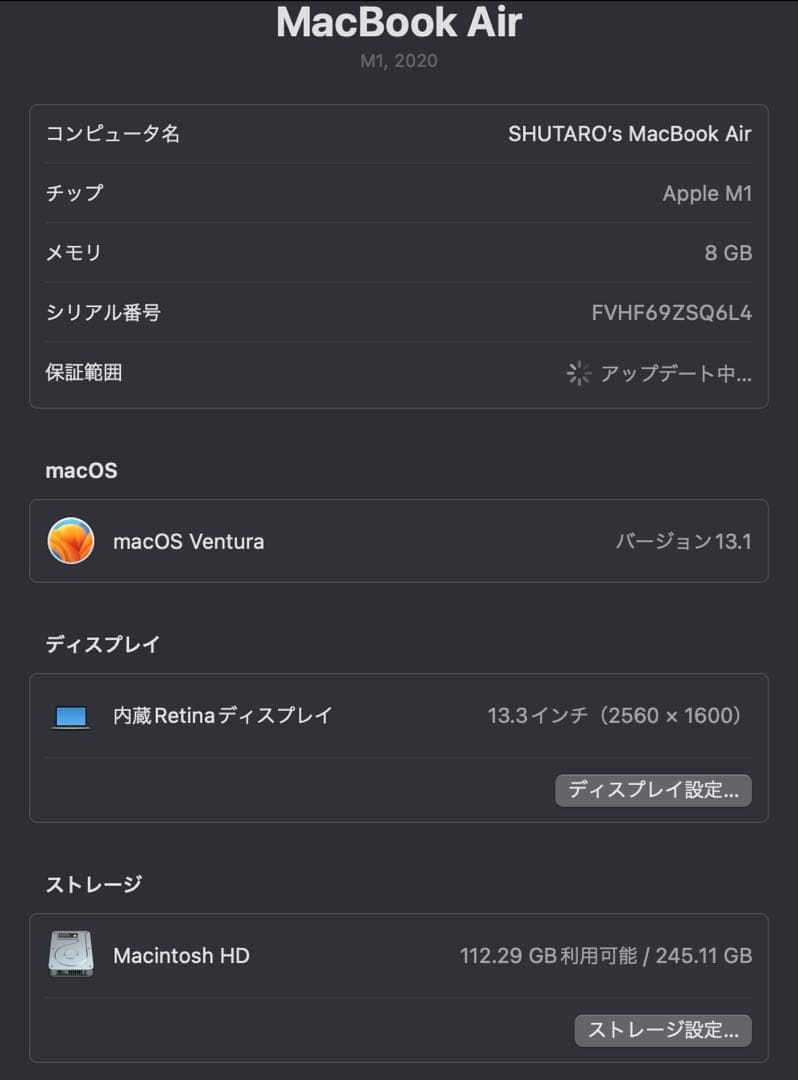Viewport: 798px width, 1080px height.
Task: Open ディスプレイ設定 from the display section
Action: (653, 790)
